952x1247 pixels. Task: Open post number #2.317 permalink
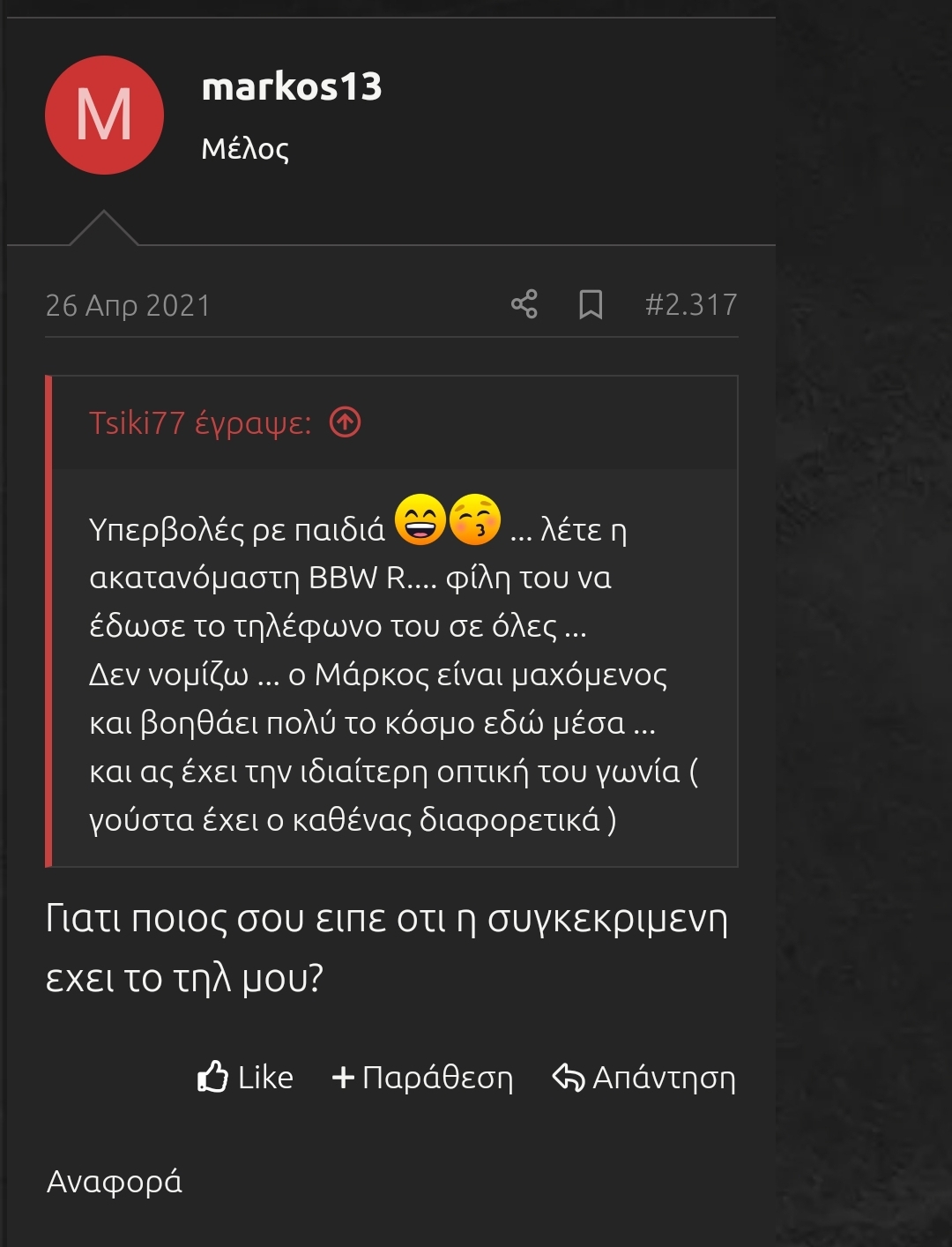[690, 304]
